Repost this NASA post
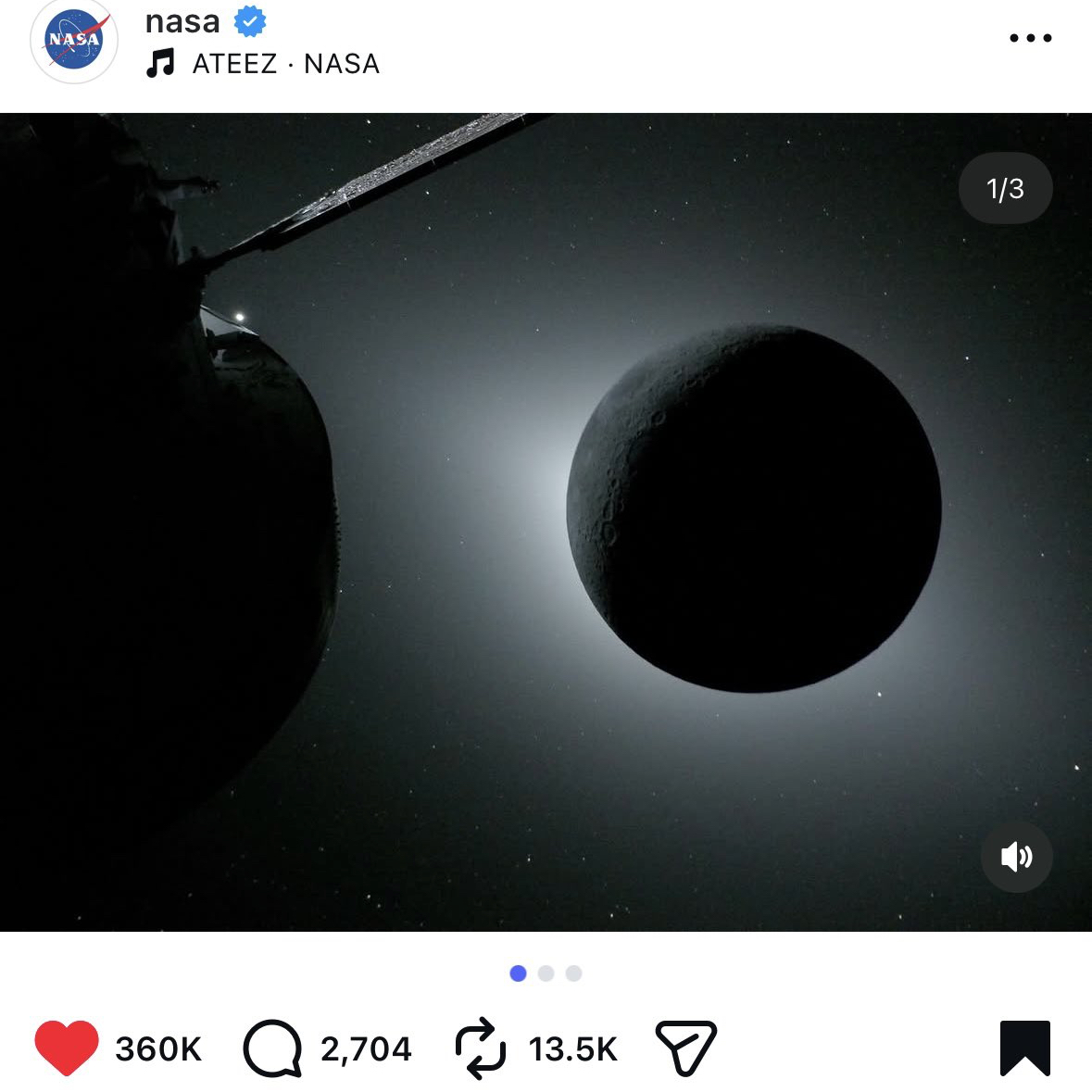This screenshot has width=1092, height=1092. pos(481,1048)
